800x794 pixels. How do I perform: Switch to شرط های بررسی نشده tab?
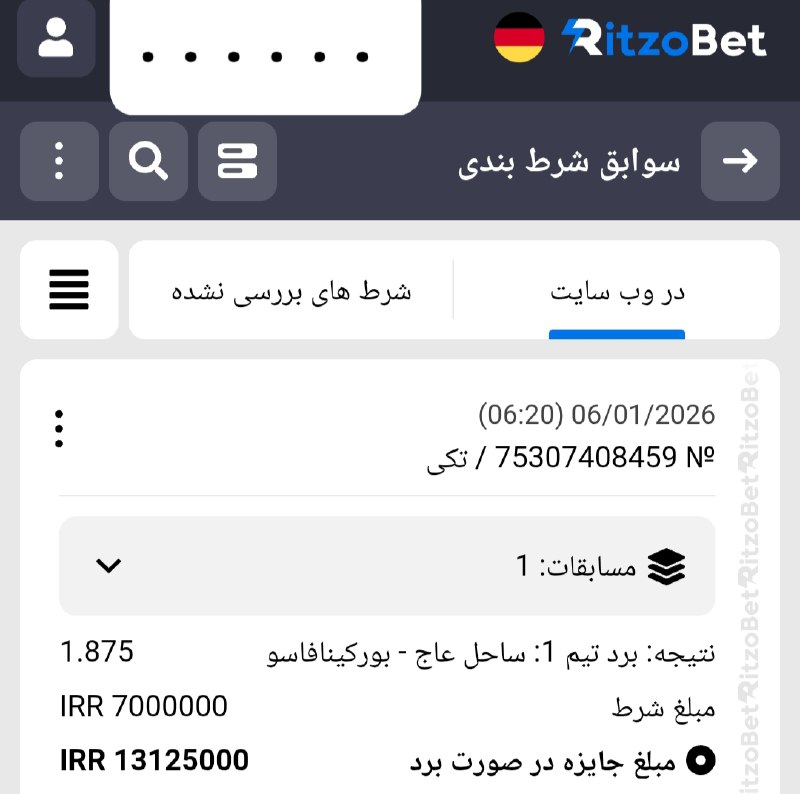click(x=291, y=291)
